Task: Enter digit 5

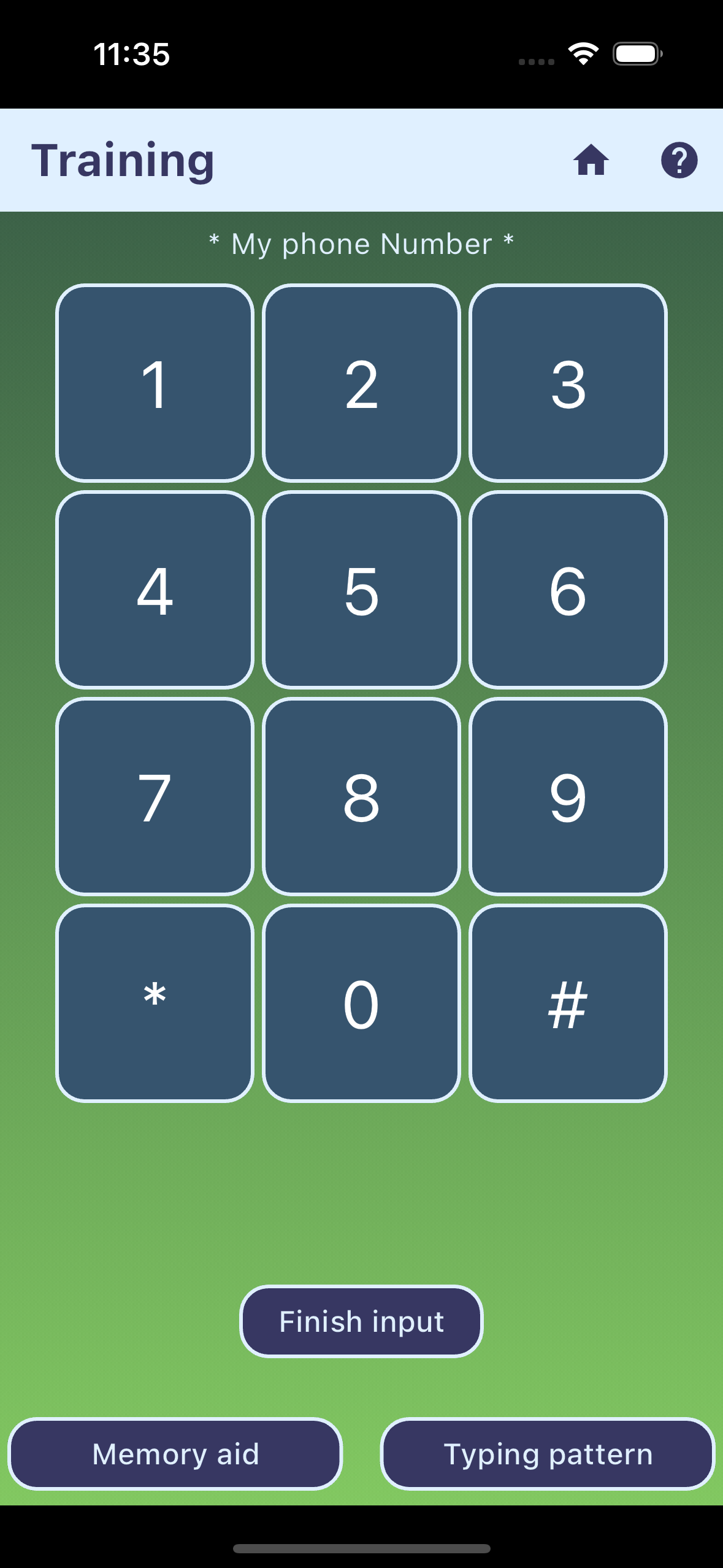Action: [361, 590]
